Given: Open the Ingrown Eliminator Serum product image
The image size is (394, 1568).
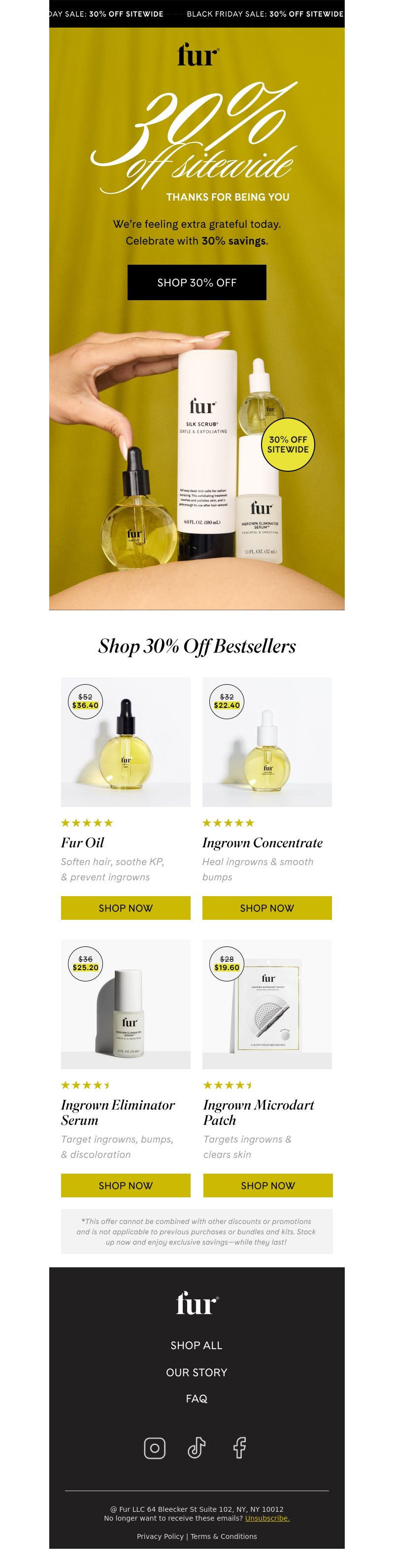Looking at the screenshot, I should (125, 1005).
